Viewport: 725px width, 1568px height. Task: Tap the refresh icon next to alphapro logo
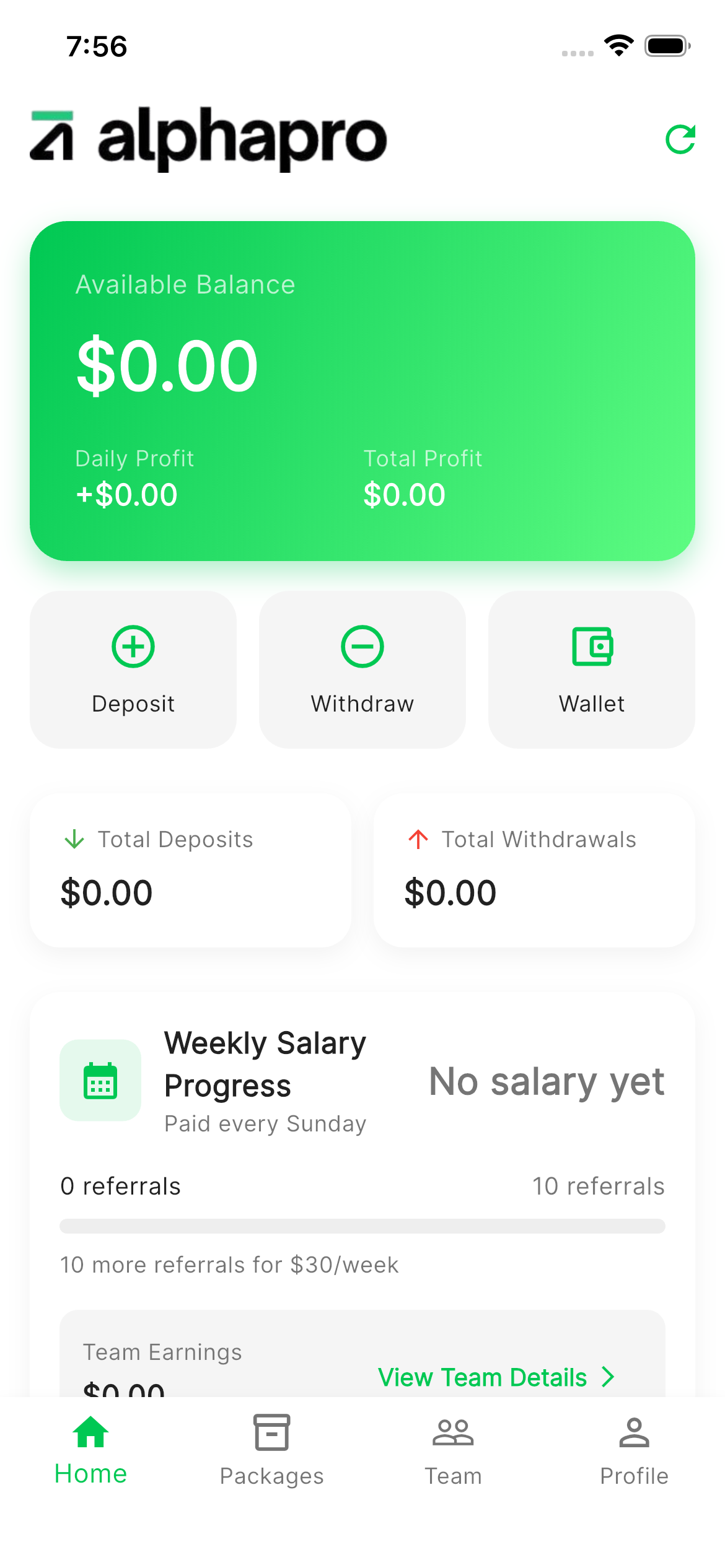pyautogui.click(x=680, y=140)
